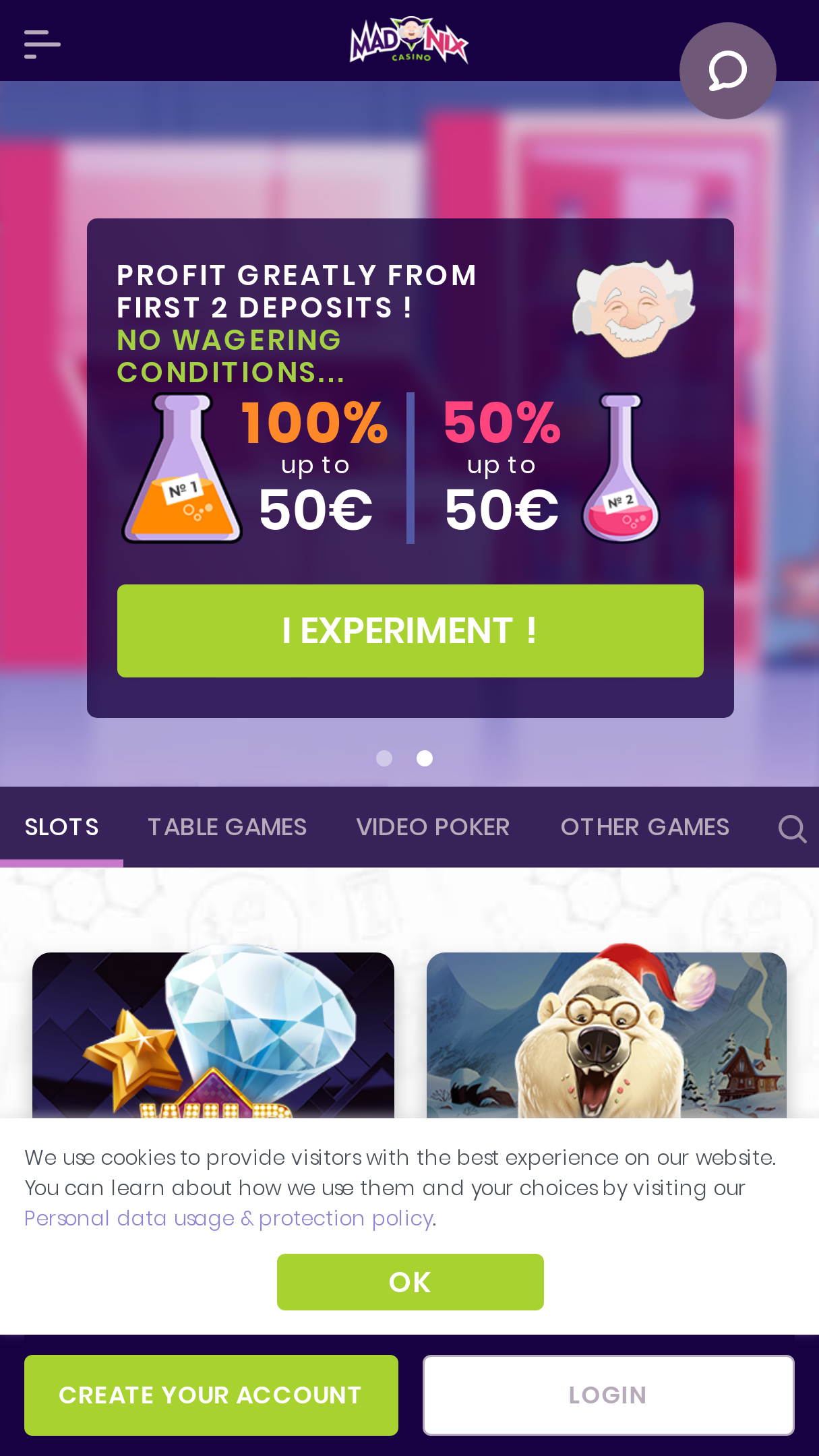819x1456 pixels.
Task: Go to the first banner slide dot
Action: [384, 758]
